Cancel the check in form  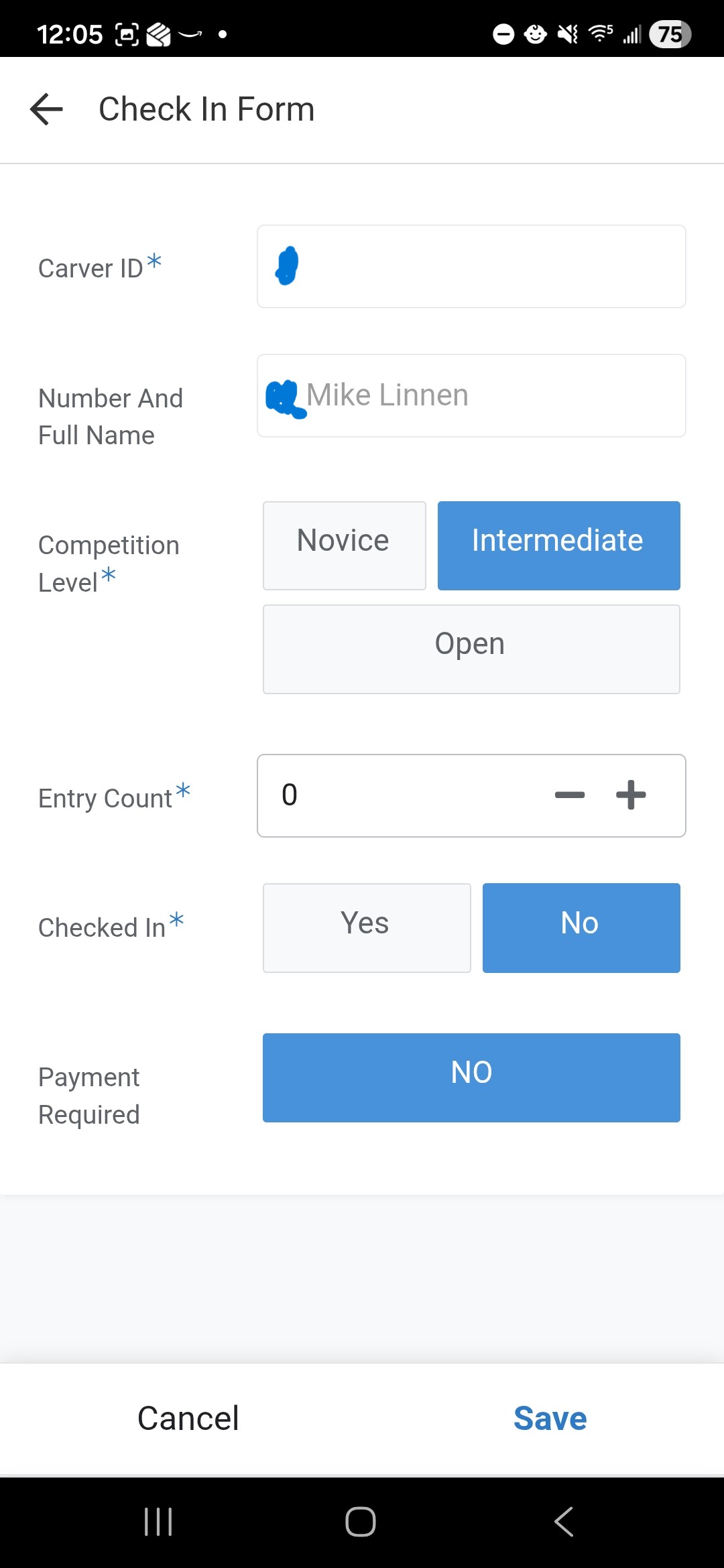point(188,1417)
